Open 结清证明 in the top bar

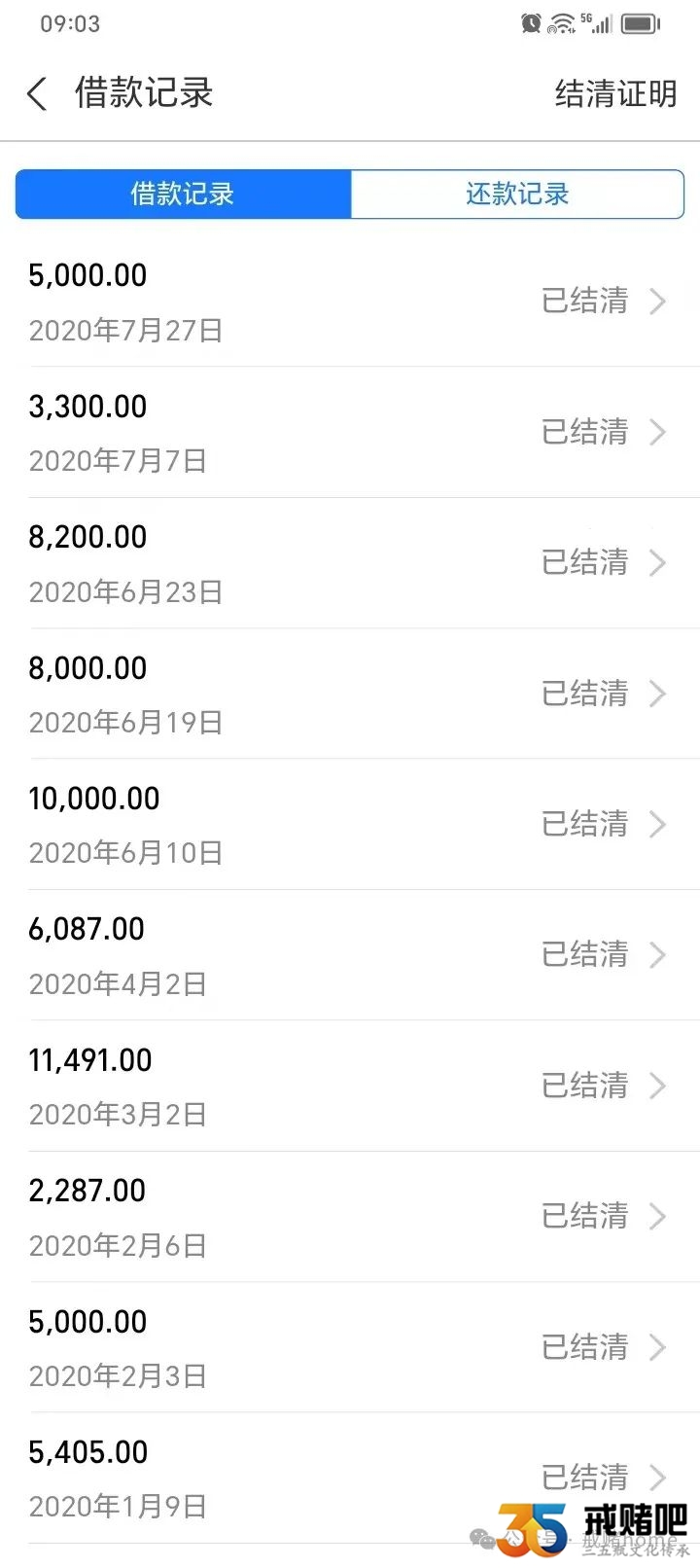pos(615,94)
